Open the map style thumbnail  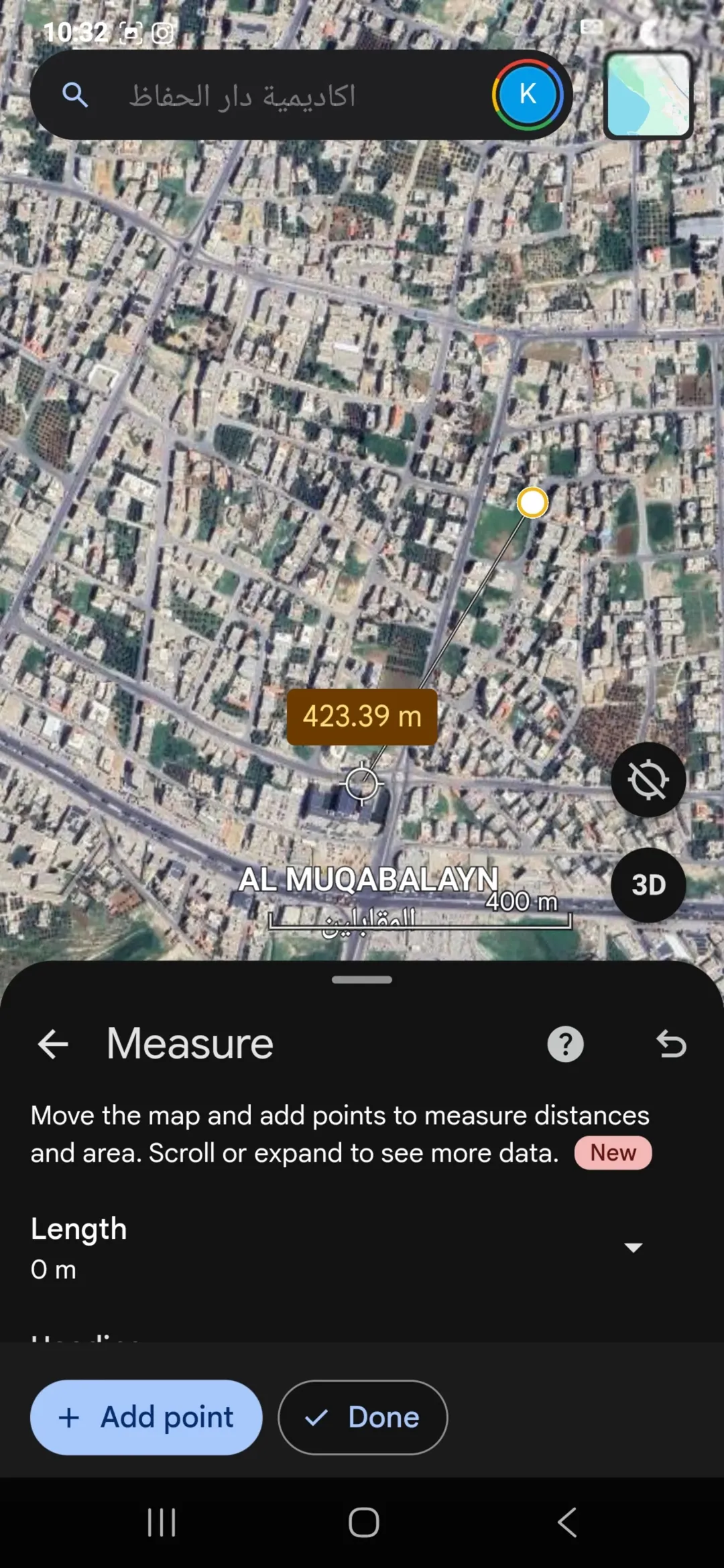[x=648, y=95]
